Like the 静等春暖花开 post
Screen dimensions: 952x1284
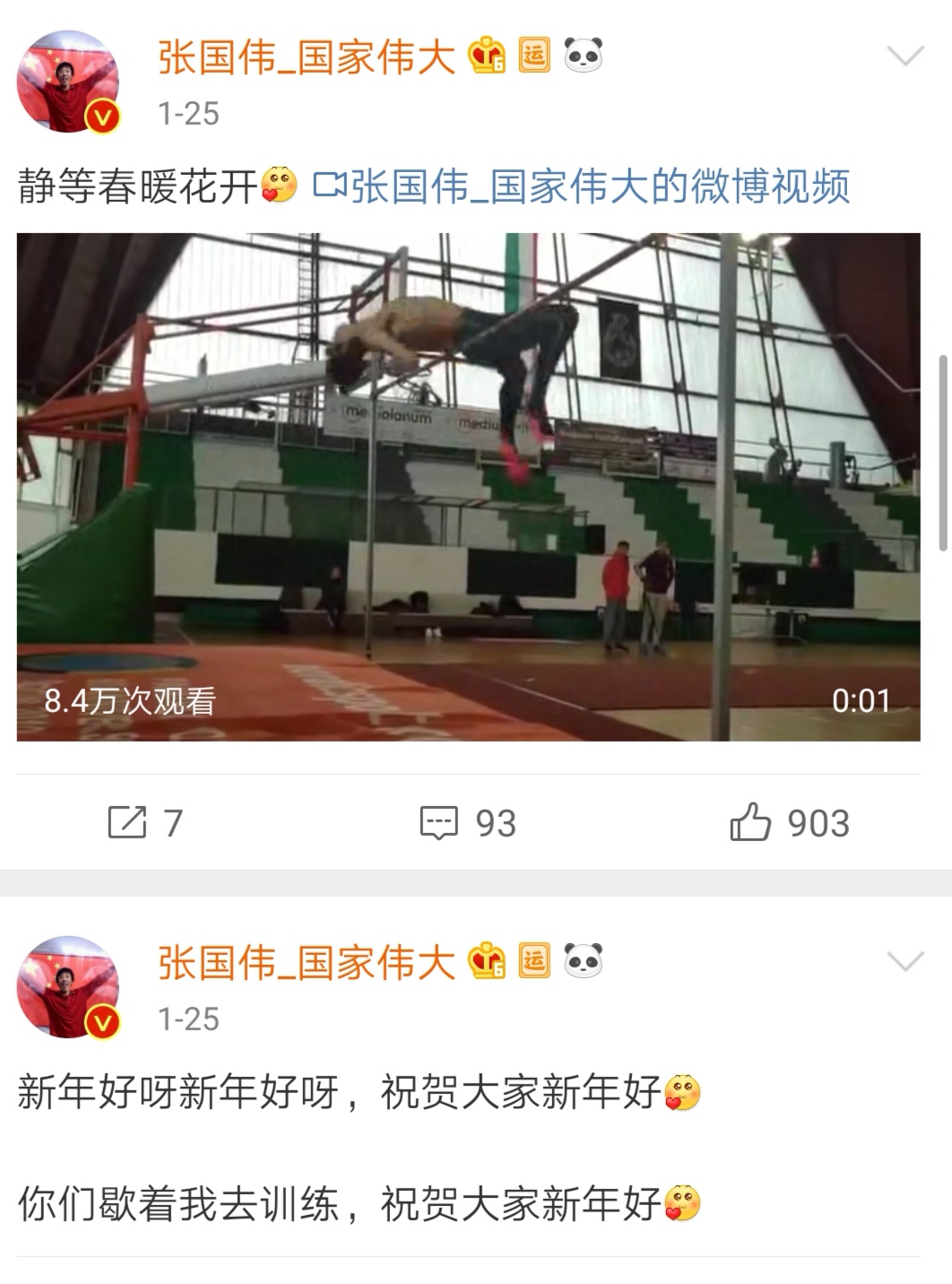pyautogui.click(x=789, y=822)
